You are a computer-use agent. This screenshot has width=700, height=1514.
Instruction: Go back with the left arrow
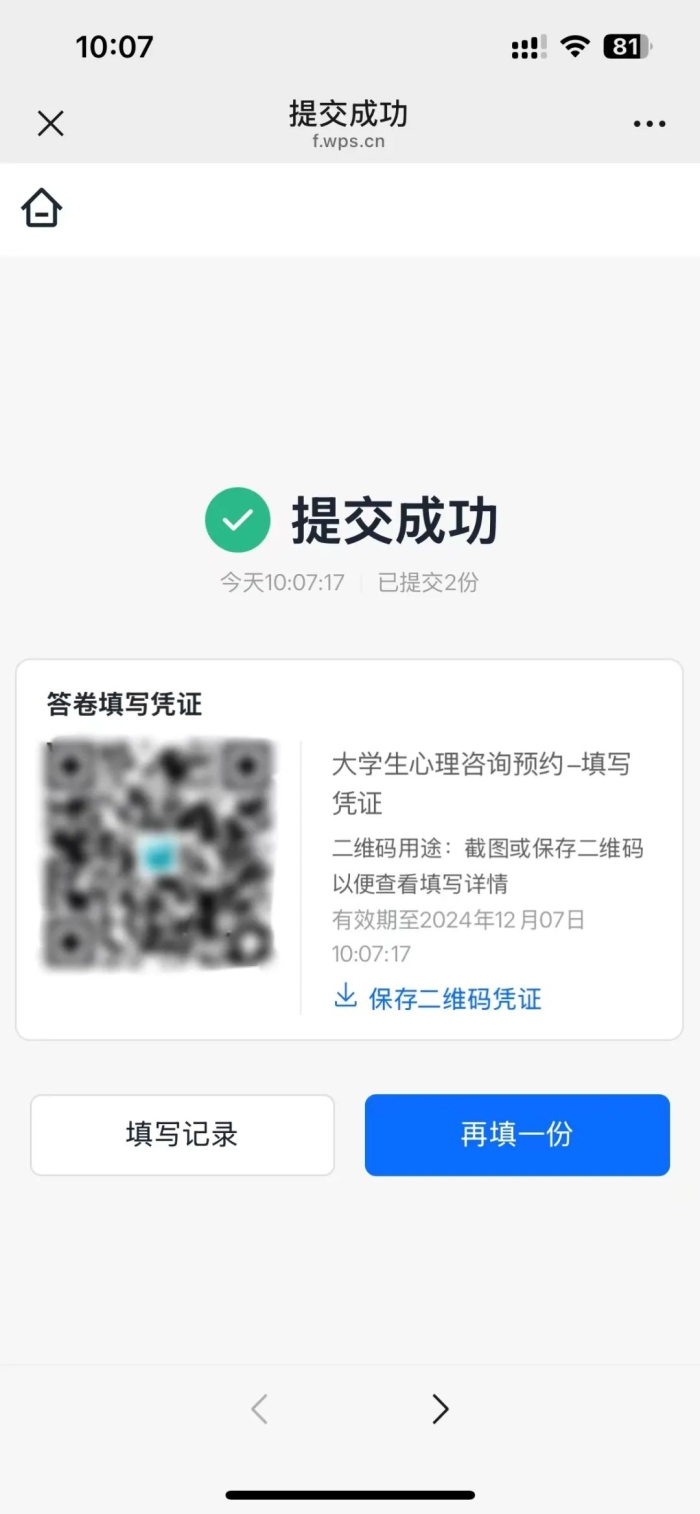[259, 1409]
